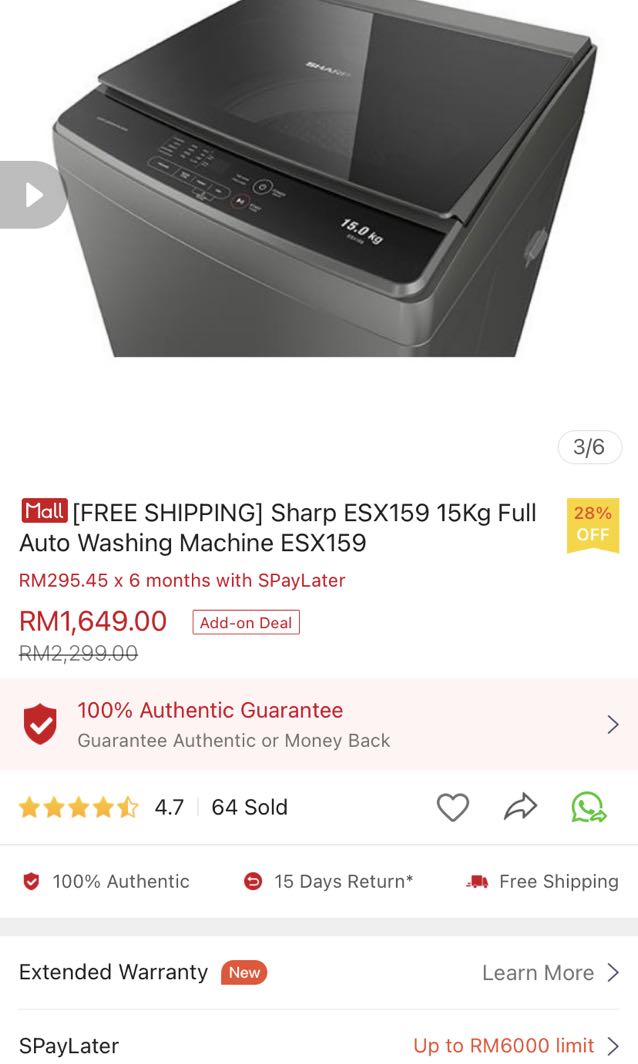The width and height of the screenshot is (638, 1064).
Task: Add product to favorites with heart icon
Action: click(453, 807)
